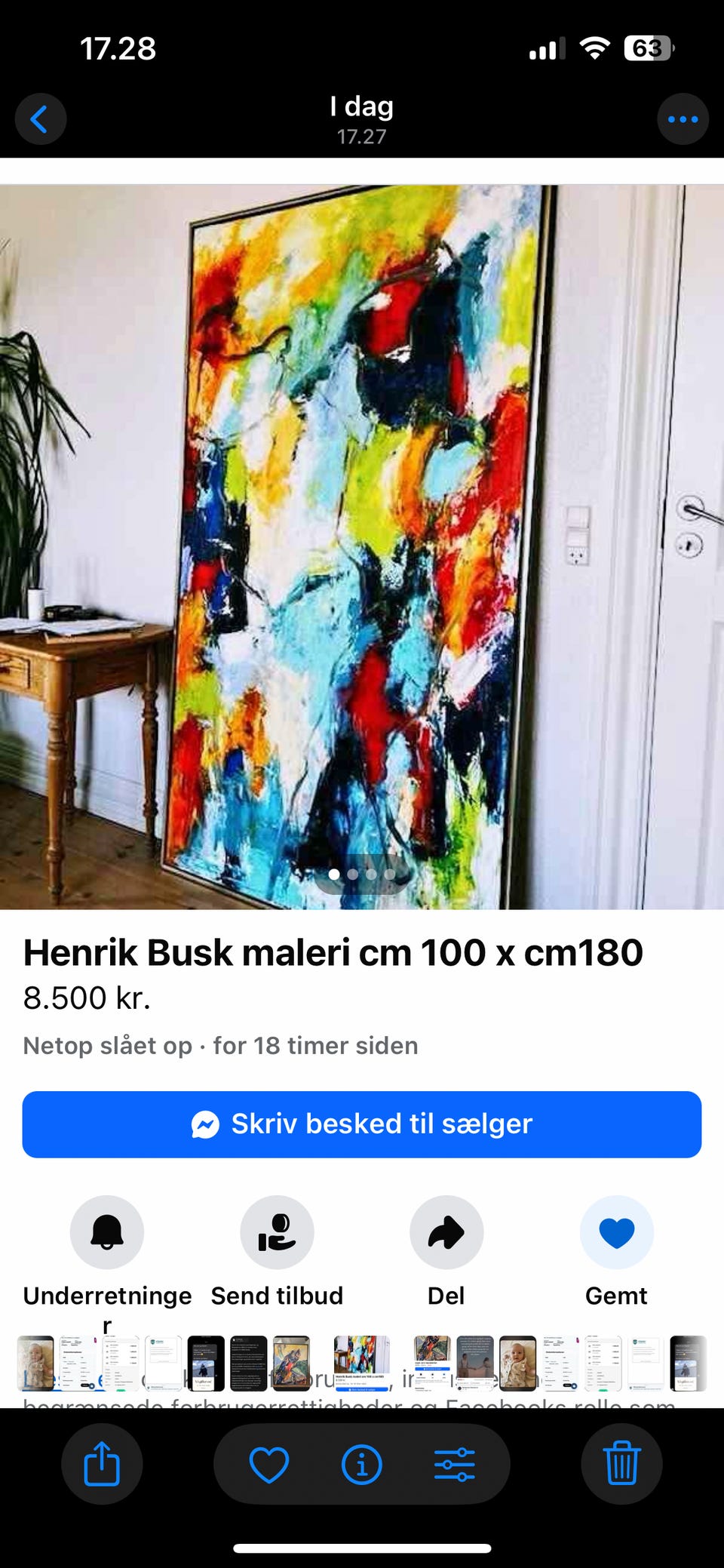724x1568 pixels.
Task: Share the listing with the Del arrow icon
Action: pyautogui.click(x=446, y=1231)
